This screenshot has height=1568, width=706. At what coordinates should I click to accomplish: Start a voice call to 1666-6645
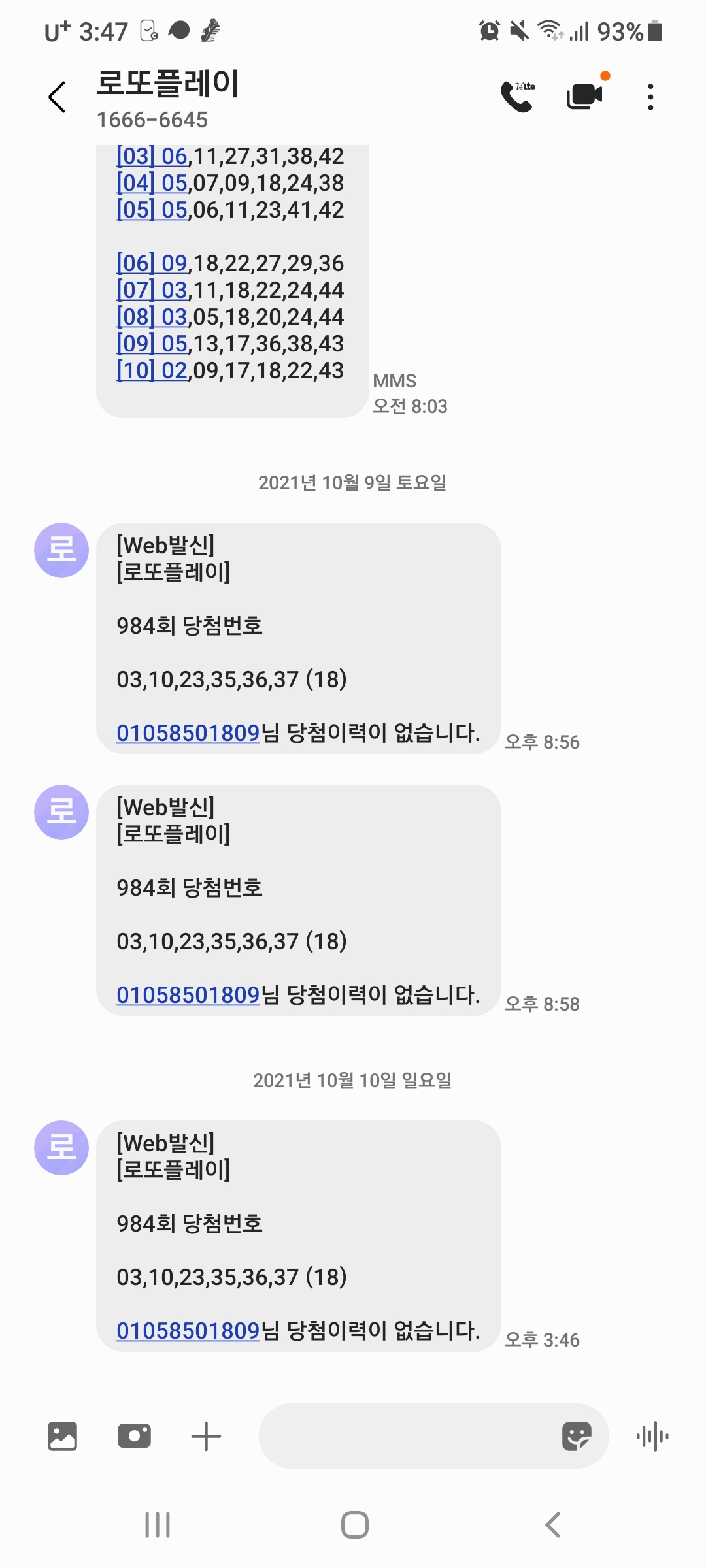coord(517,97)
